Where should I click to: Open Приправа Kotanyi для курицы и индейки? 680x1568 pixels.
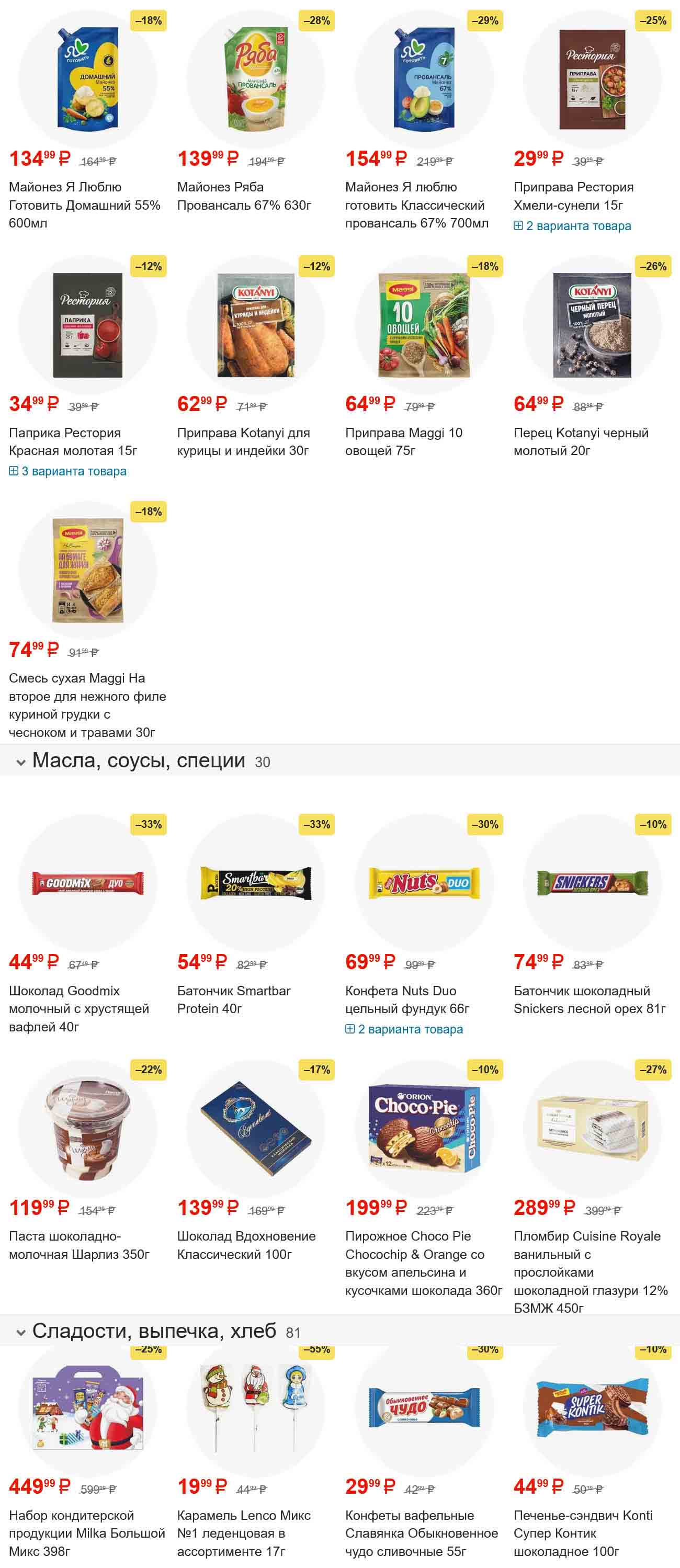point(243,441)
